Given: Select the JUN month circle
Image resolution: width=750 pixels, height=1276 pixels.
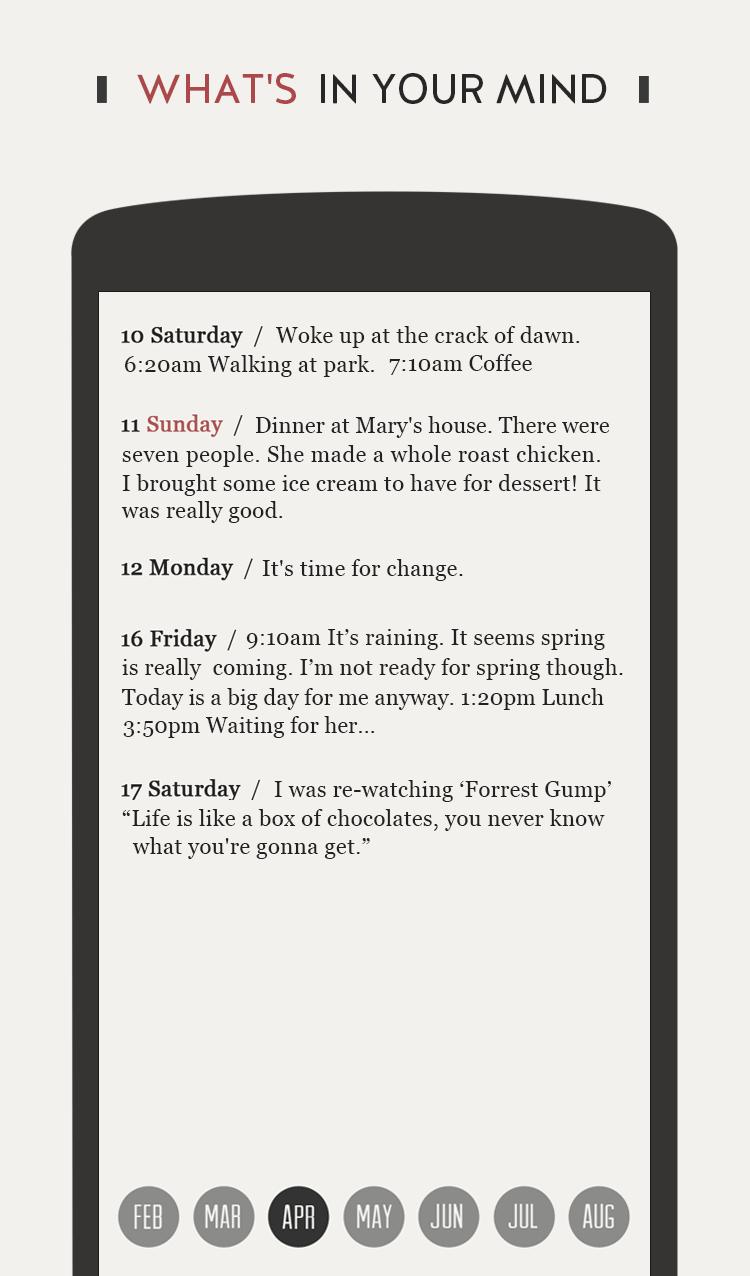Looking at the screenshot, I should coord(448,1216).
